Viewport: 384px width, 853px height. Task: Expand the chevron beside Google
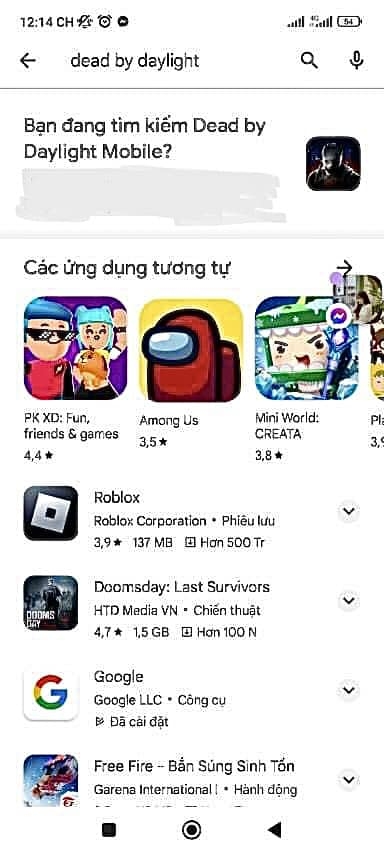point(349,690)
